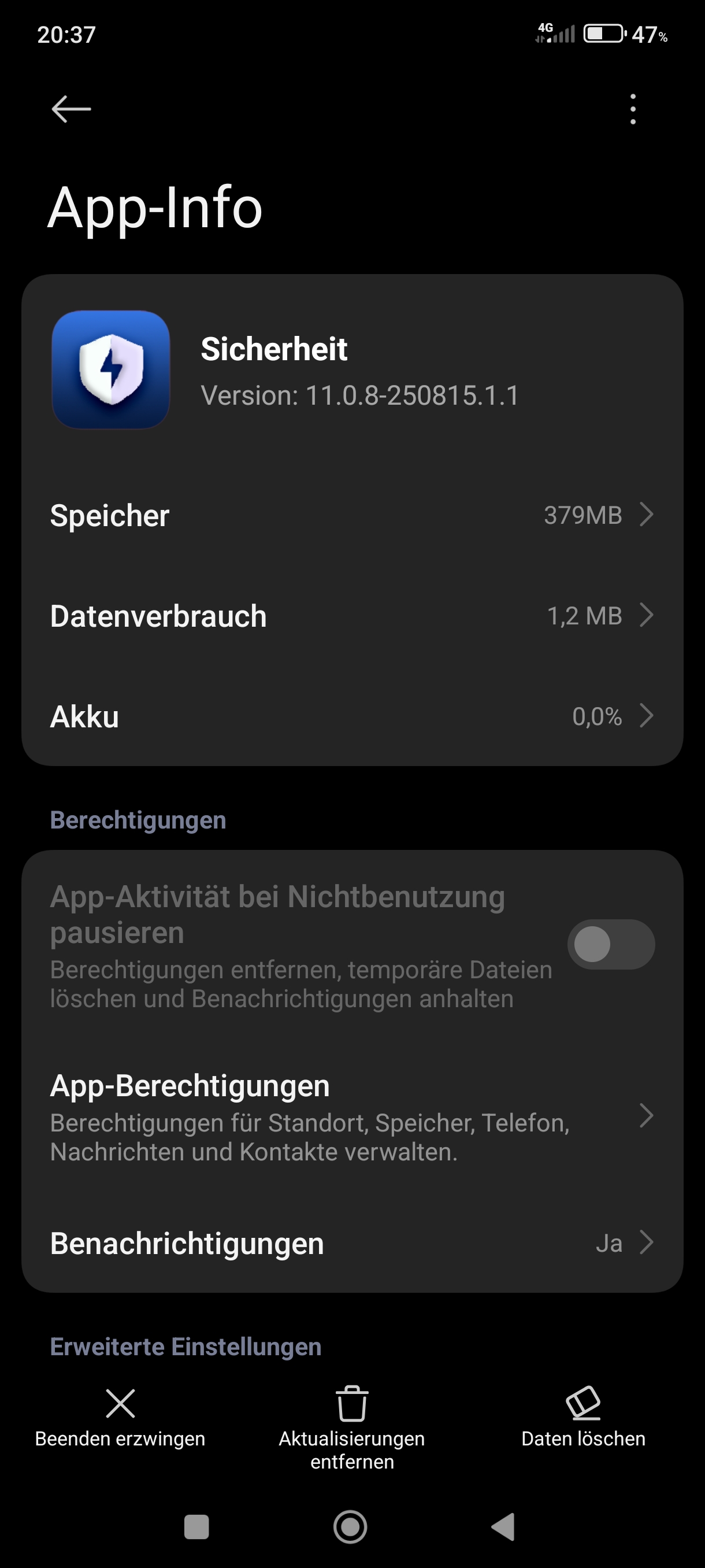Screen dimensions: 705x1568
Task: Open the three-dot overflow menu
Action: 633,109
